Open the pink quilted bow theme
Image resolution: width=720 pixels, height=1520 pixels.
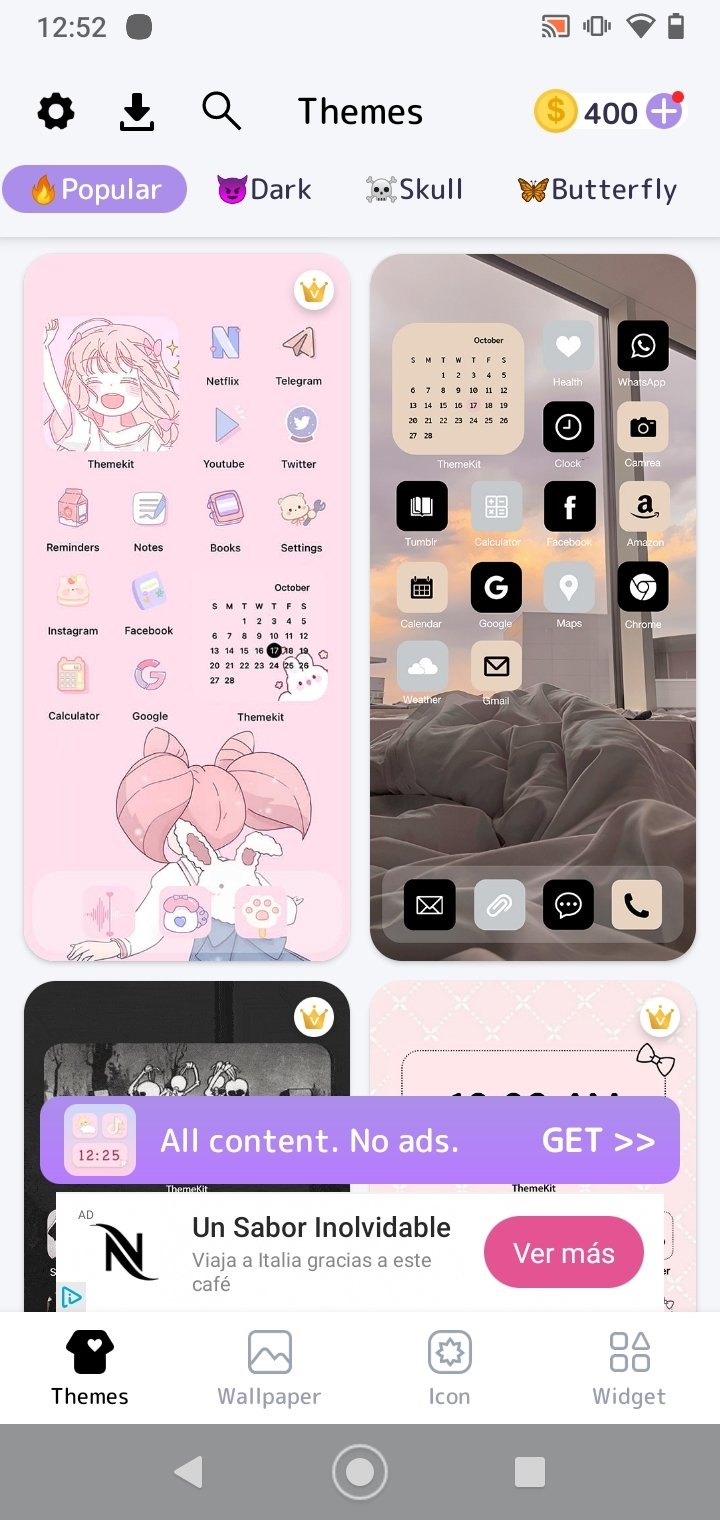tap(533, 1040)
